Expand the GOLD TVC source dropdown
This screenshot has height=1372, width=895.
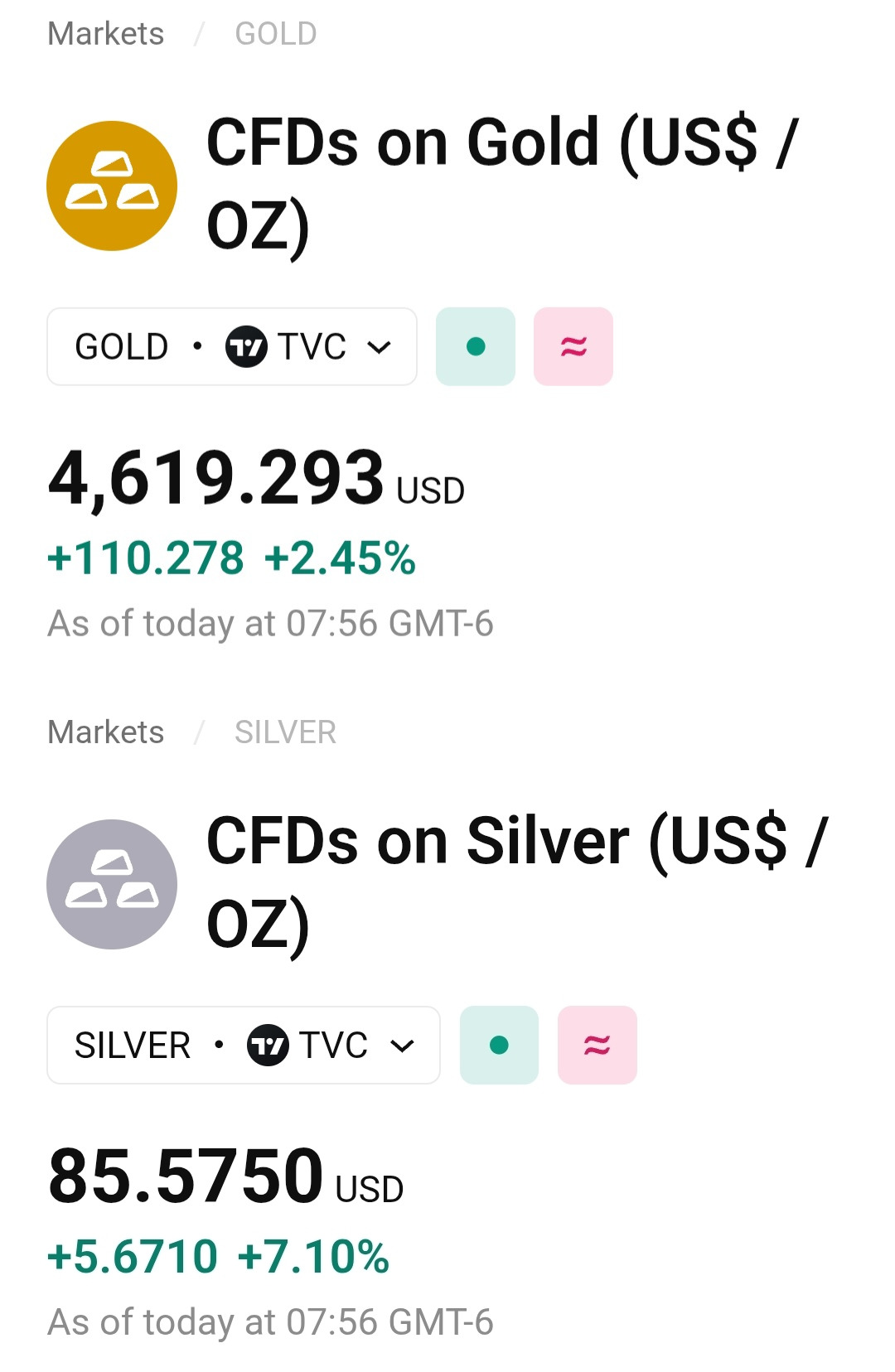(x=232, y=346)
